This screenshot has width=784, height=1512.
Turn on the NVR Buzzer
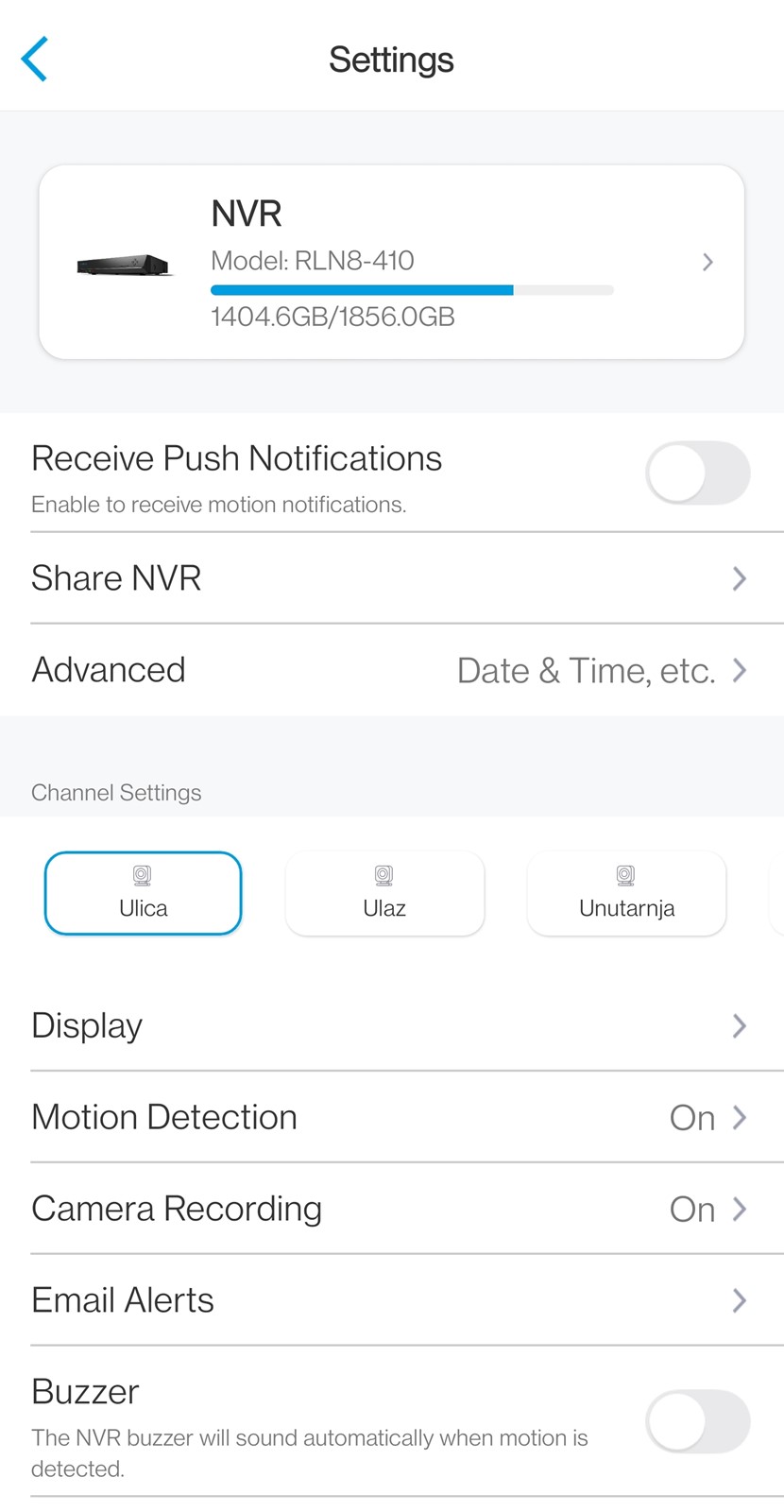[x=697, y=1421]
